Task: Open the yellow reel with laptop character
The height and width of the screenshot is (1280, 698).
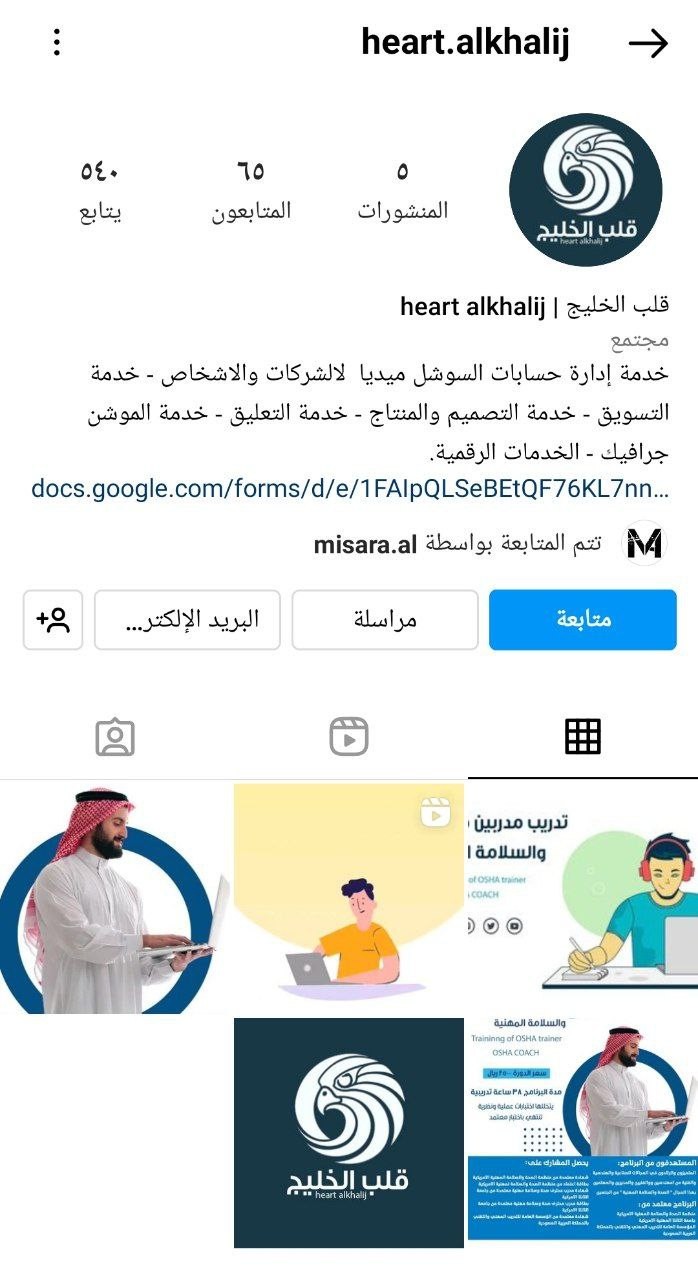Action: [349, 898]
